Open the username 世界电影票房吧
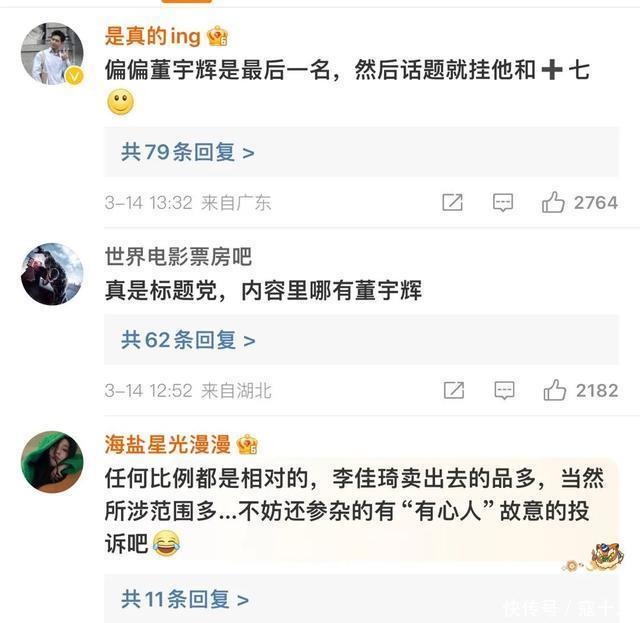This screenshot has width=640, height=623. click(x=178, y=257)
